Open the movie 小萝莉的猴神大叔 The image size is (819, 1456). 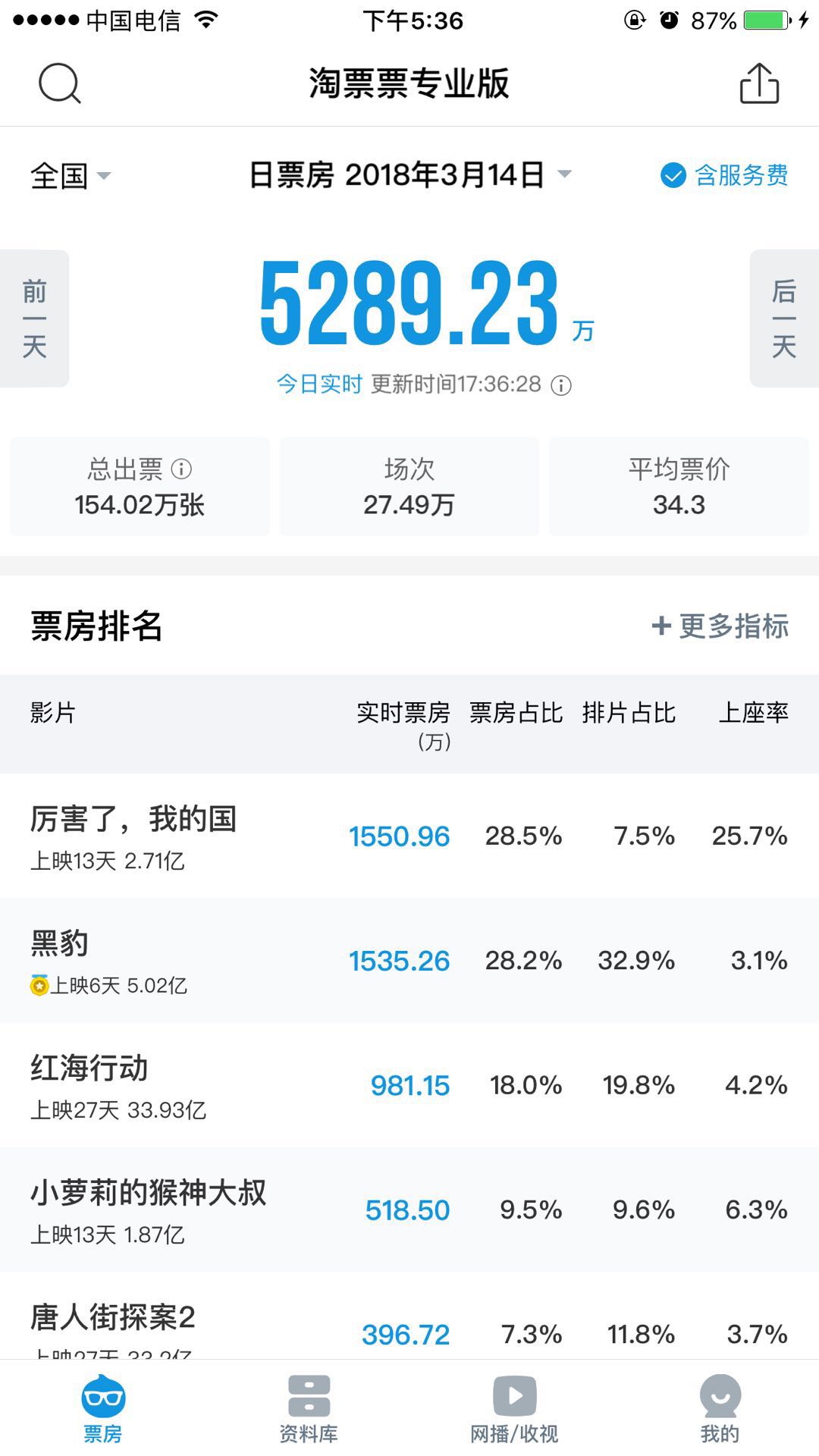coord(409,1210)
